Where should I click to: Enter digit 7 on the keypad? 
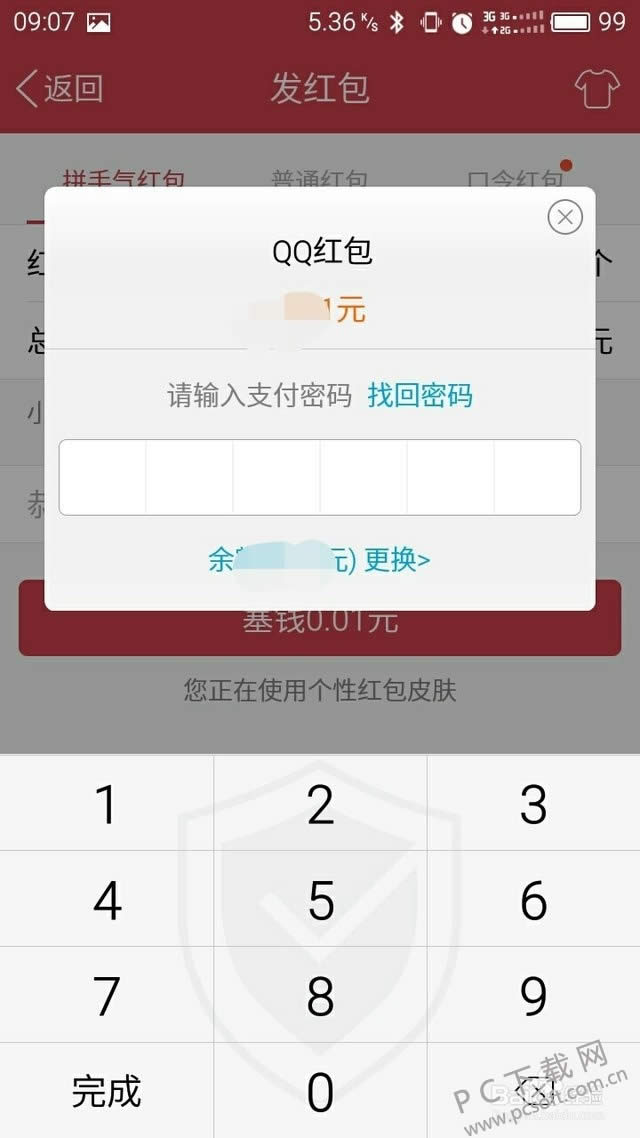(x=106, y=996)
